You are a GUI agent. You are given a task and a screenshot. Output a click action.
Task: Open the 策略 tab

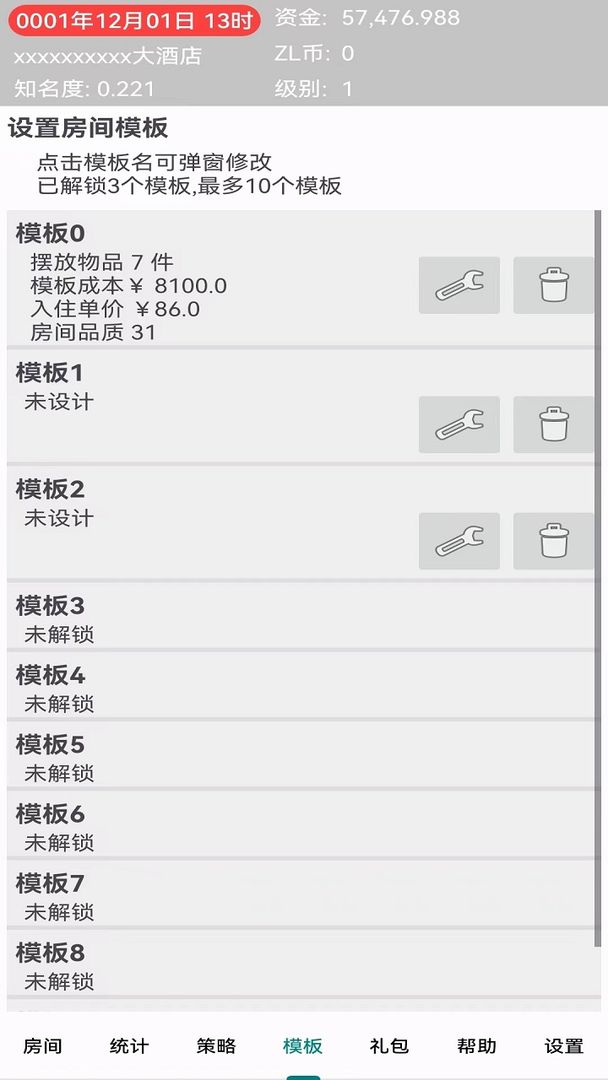[x=216, y=1046]
